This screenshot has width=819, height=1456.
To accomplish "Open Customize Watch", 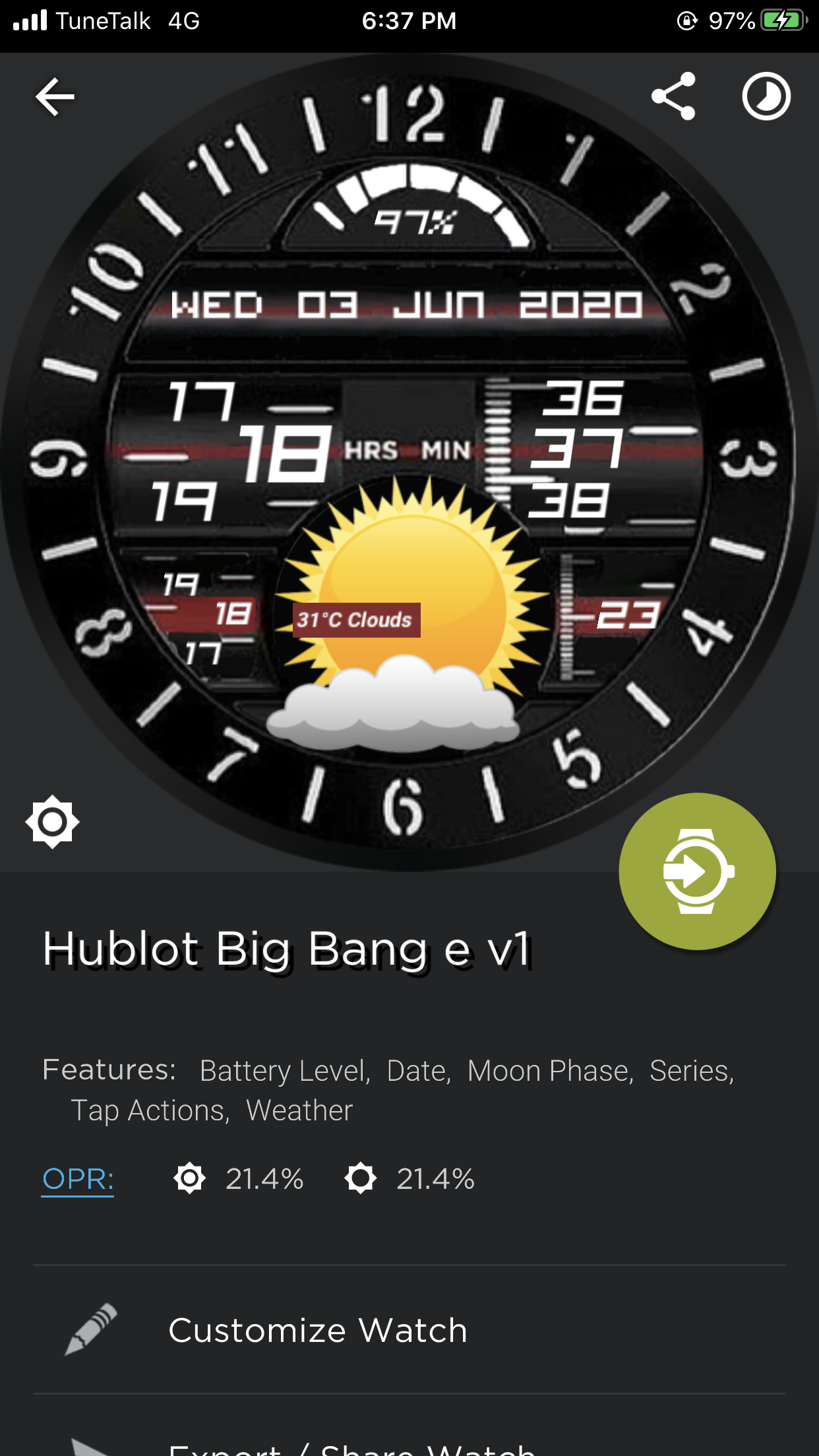I will [409, 1329].
